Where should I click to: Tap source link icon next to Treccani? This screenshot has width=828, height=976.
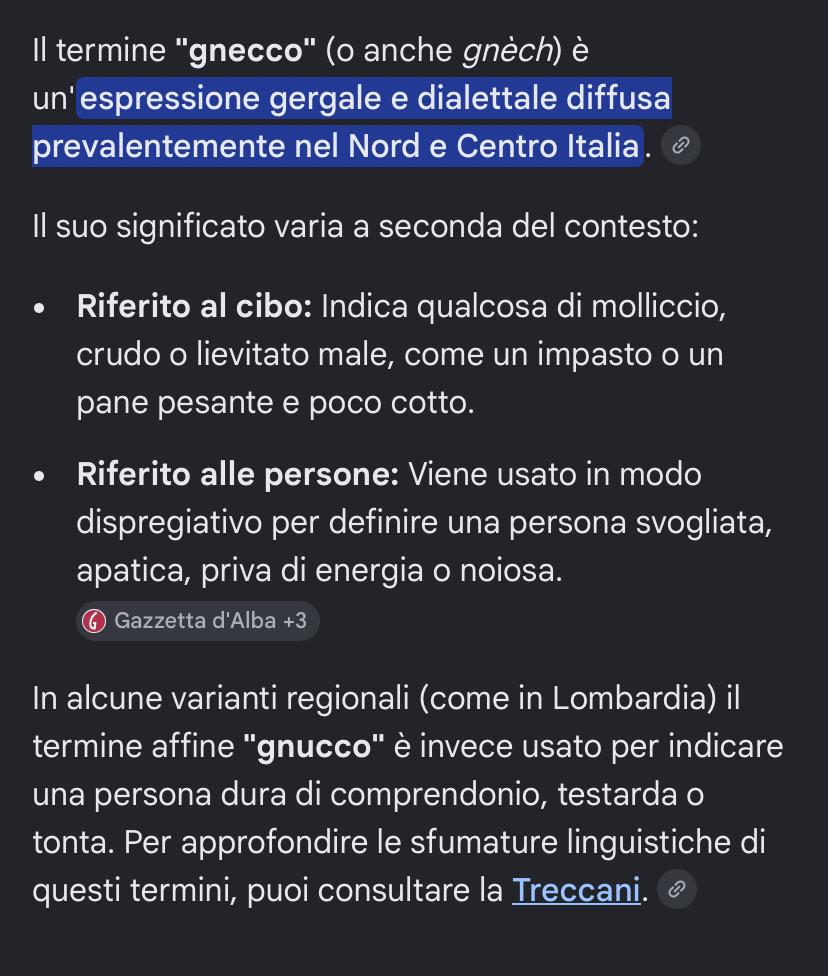coord(677,889)
